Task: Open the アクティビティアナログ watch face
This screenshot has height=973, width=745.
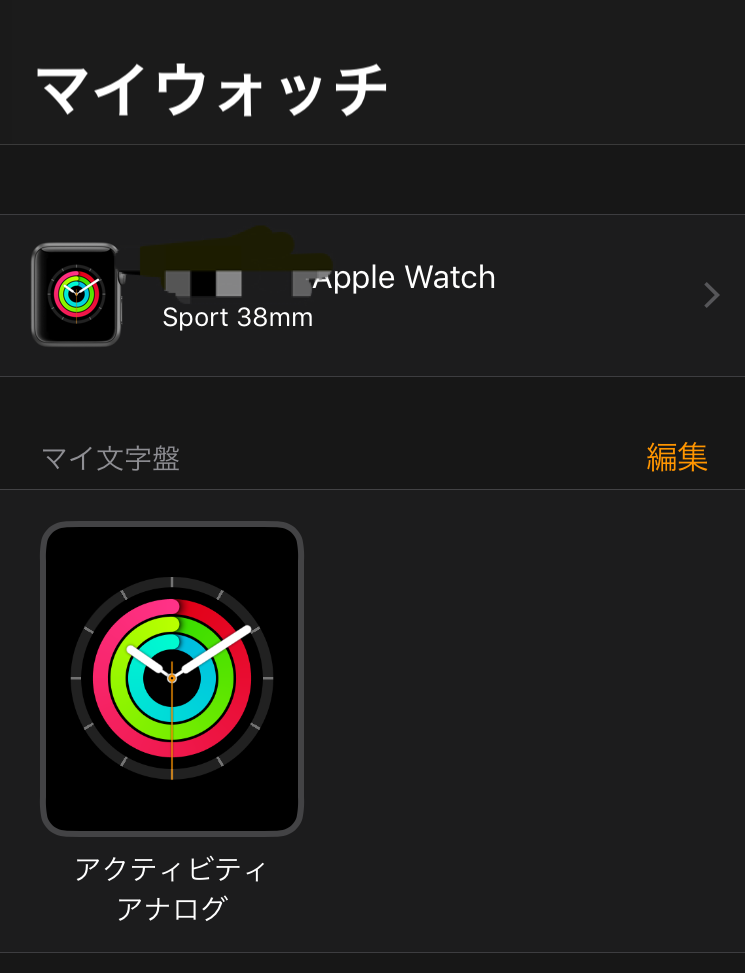Action: (172, 679)
